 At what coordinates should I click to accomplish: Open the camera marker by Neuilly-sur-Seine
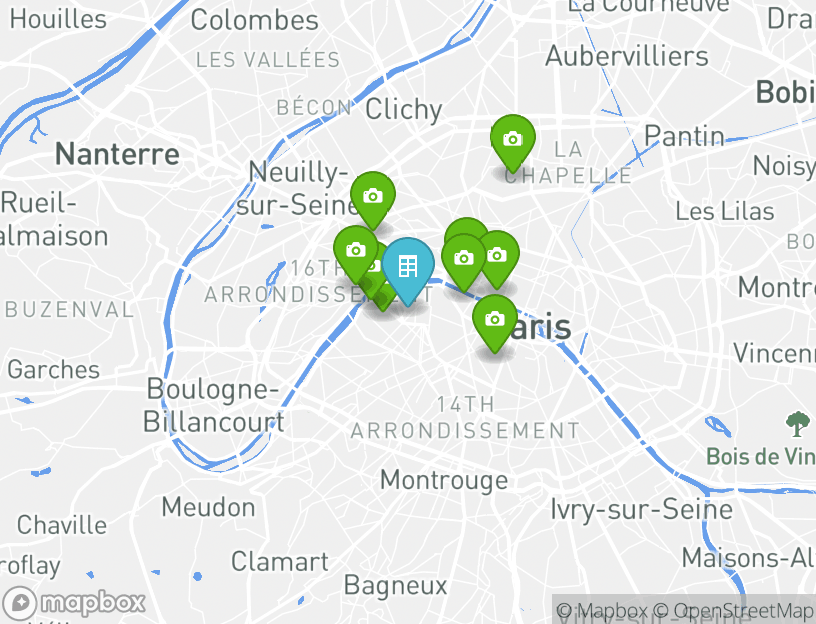(372, 196)
